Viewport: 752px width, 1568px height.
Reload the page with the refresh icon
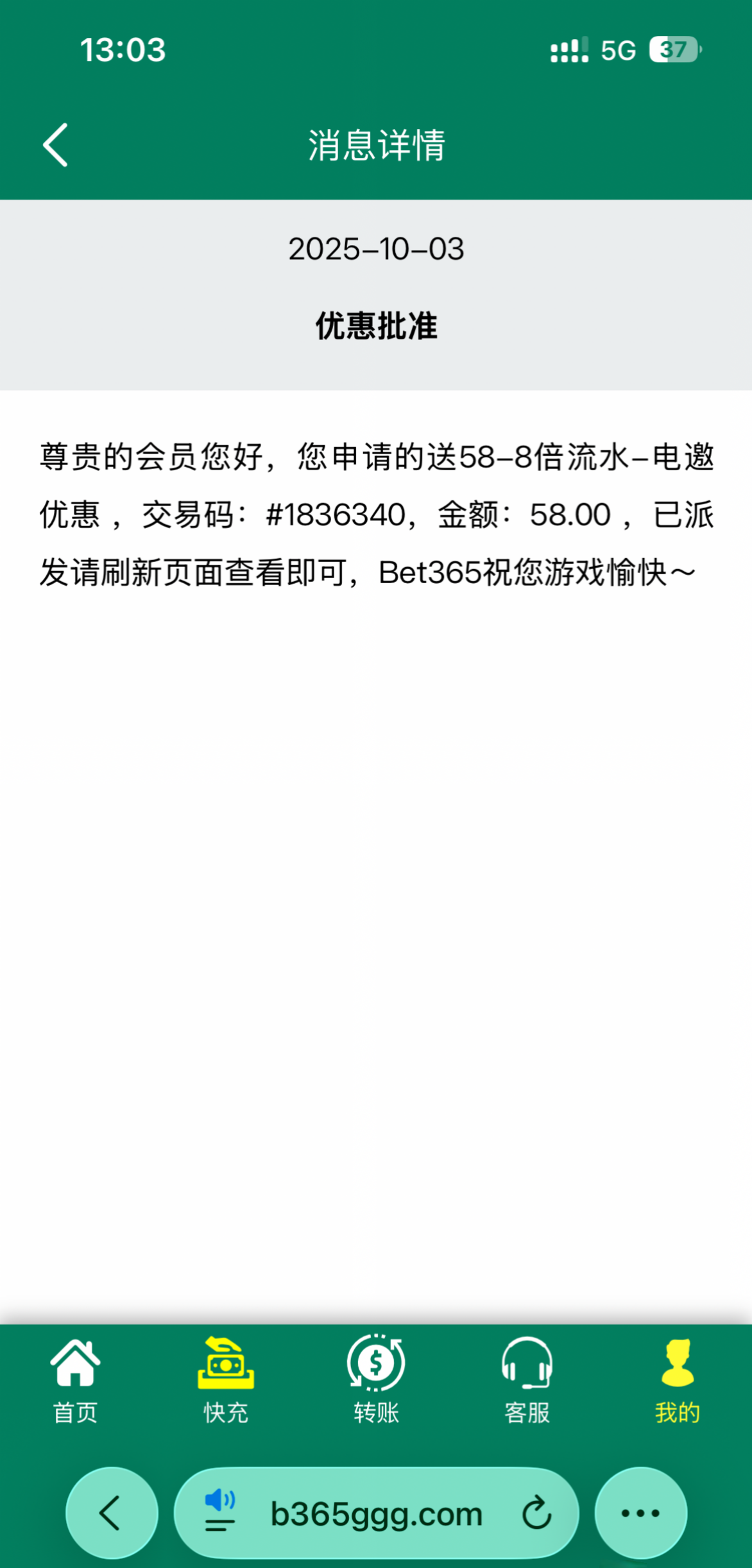[x=536, y=1514]
